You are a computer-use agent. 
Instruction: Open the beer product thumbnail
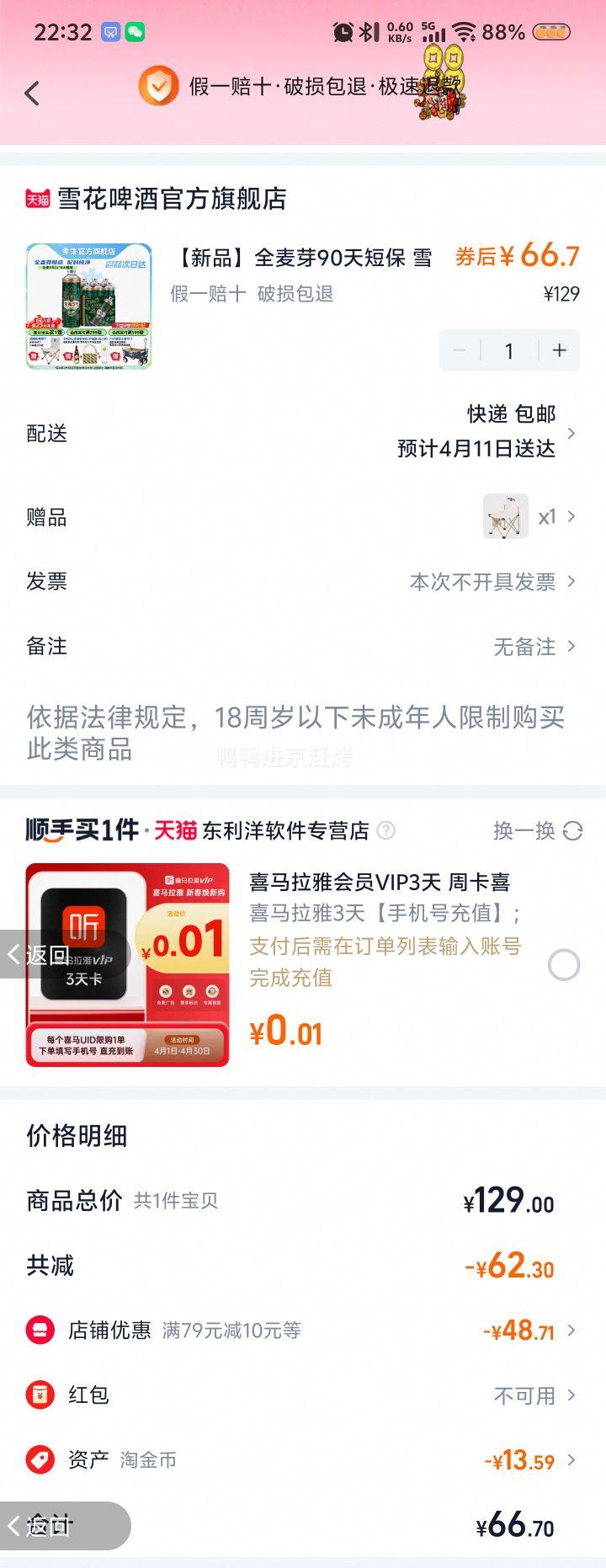89,307
